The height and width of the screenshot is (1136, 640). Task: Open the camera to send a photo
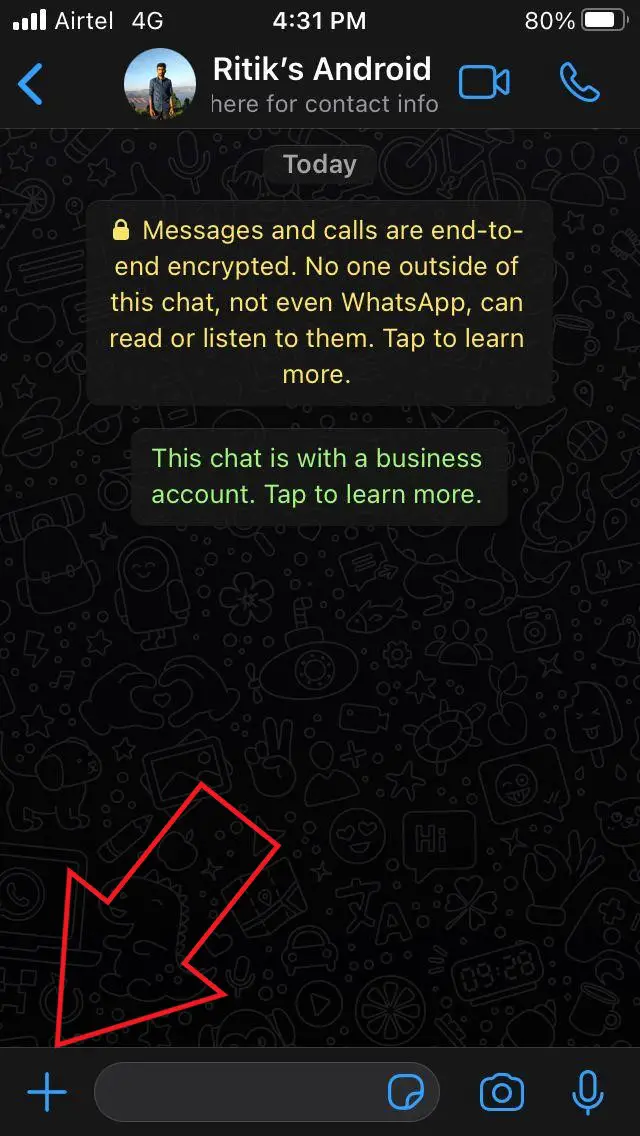(x=502, y=1091)
